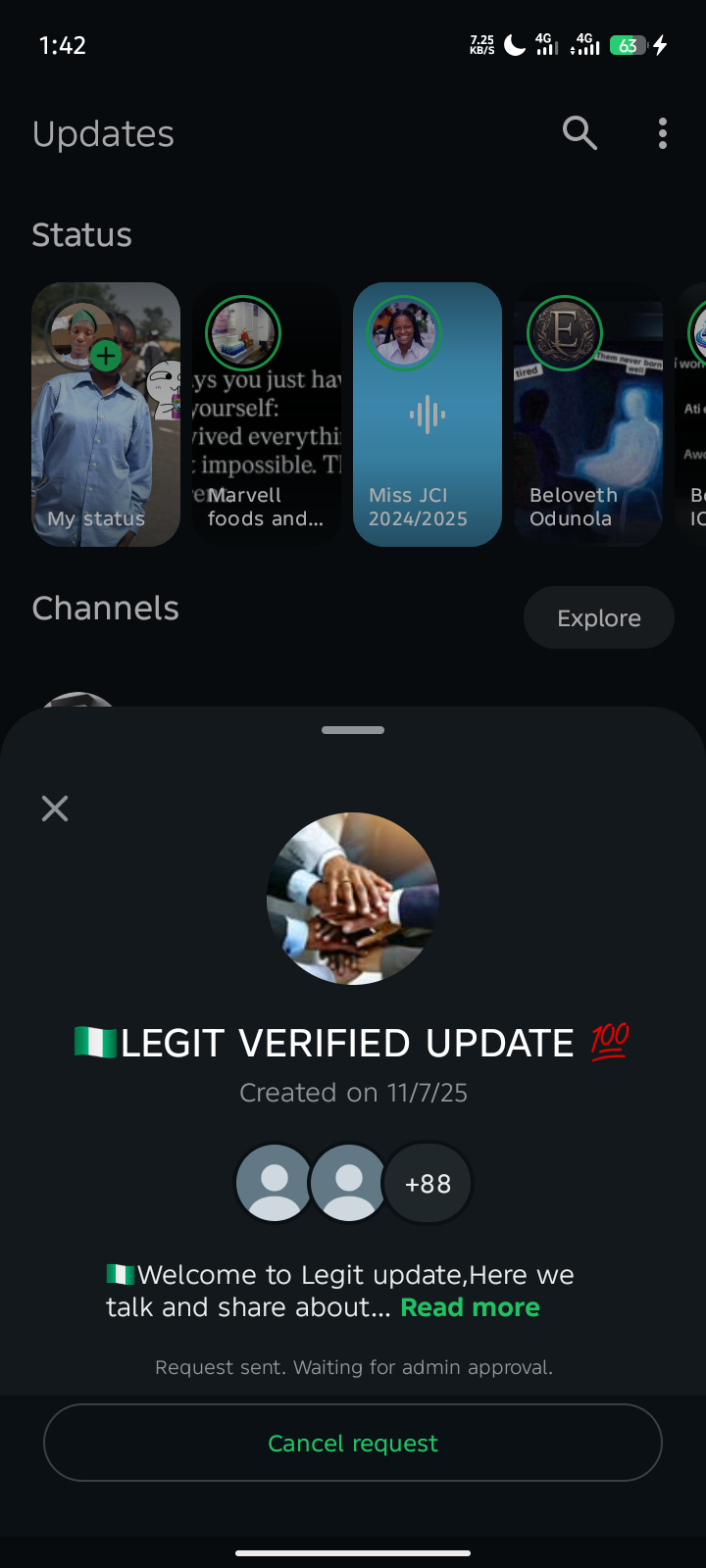Add to My status
Image resolution: width=706 pixels, height=1568 pixels.
pos(106,355)
